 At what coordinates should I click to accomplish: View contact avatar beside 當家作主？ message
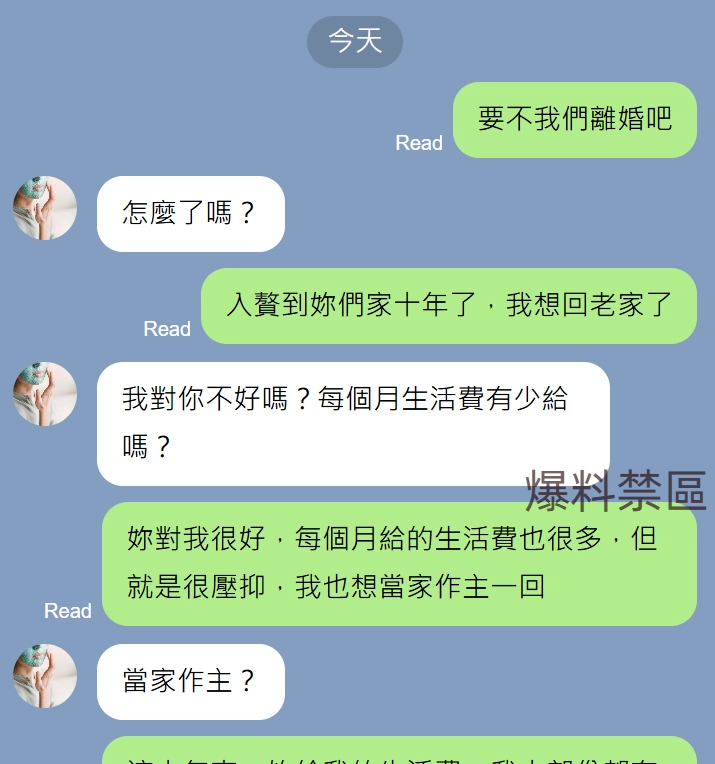pos(45,676)
